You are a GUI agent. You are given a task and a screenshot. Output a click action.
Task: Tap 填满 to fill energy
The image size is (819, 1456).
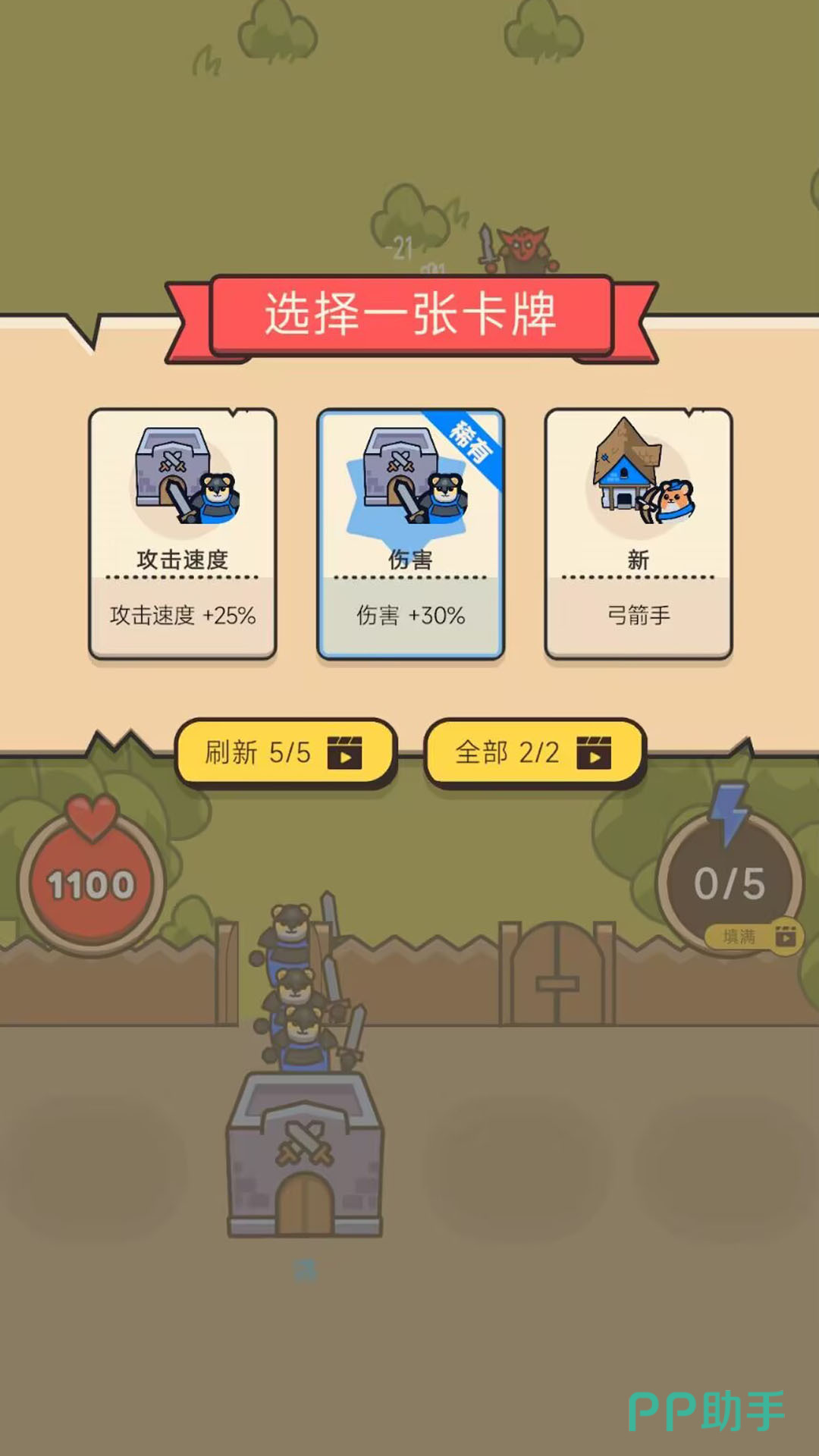point(752,937)
